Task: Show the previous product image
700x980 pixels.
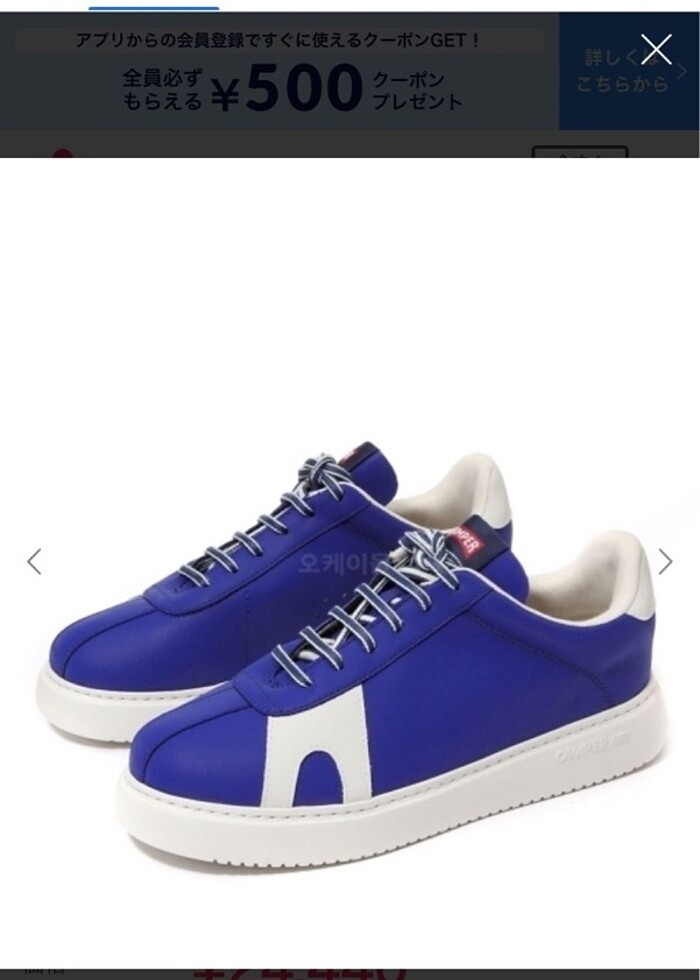Action: [x=34, y=562]
